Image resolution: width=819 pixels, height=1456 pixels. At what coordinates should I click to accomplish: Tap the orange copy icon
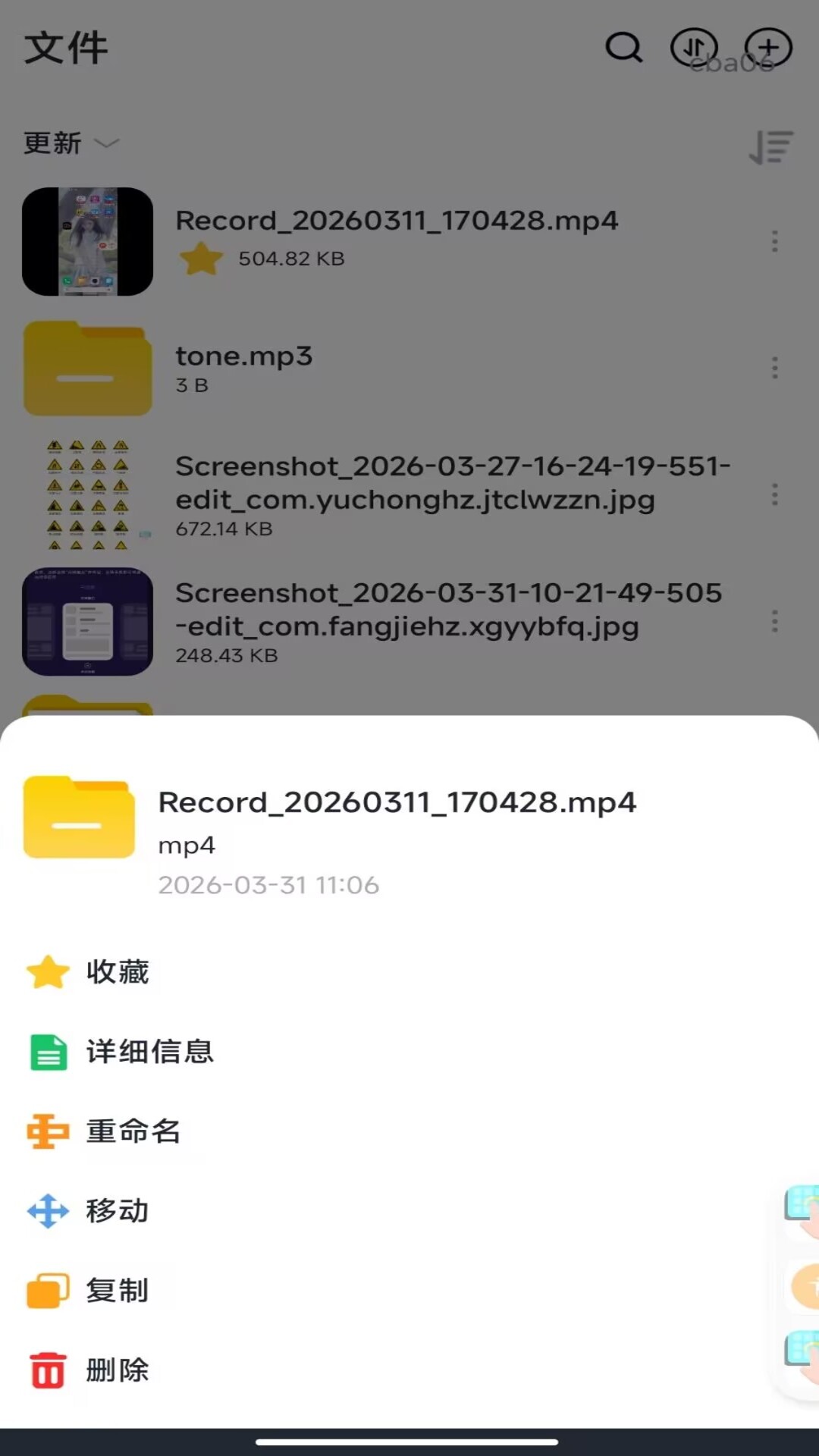click(x=47, y=1291)
